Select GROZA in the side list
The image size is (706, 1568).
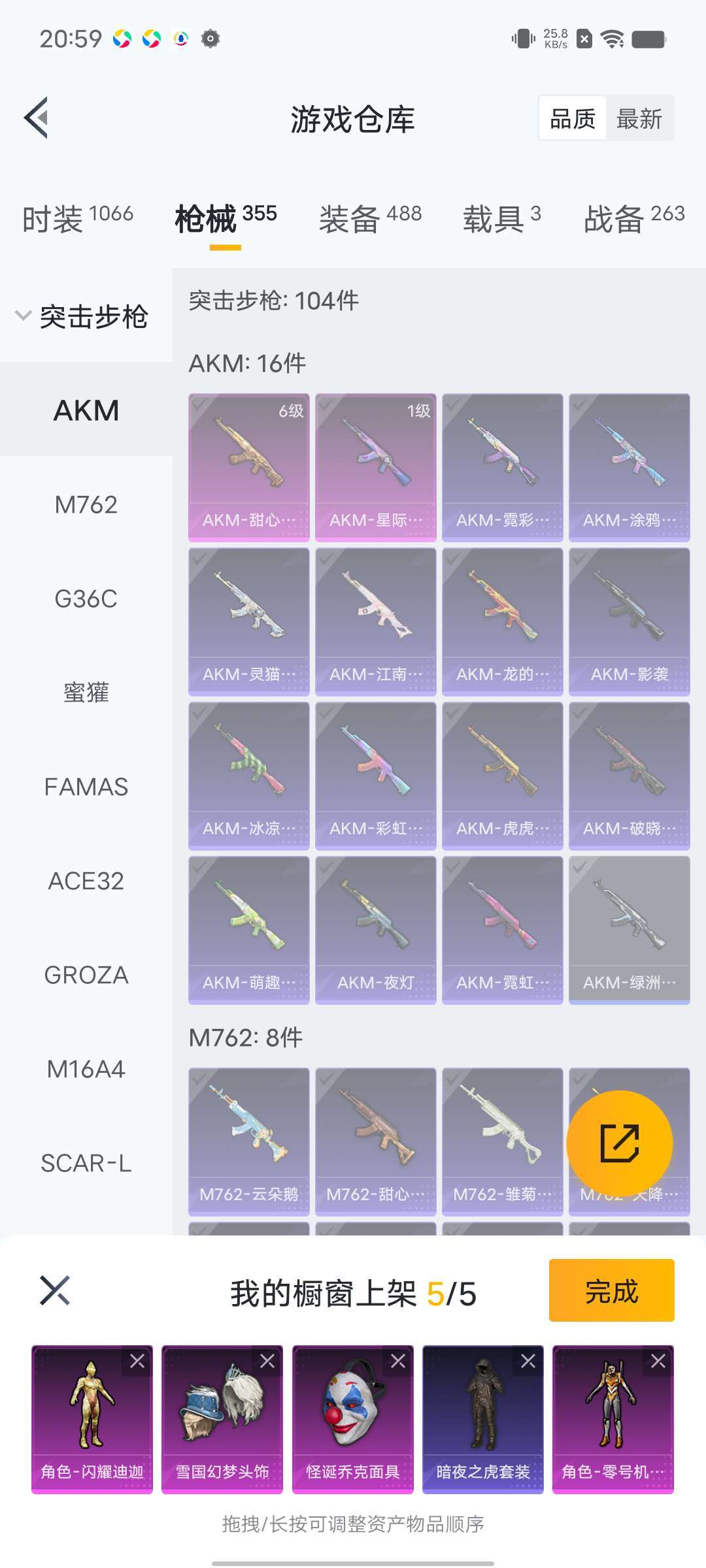point(86,975)
